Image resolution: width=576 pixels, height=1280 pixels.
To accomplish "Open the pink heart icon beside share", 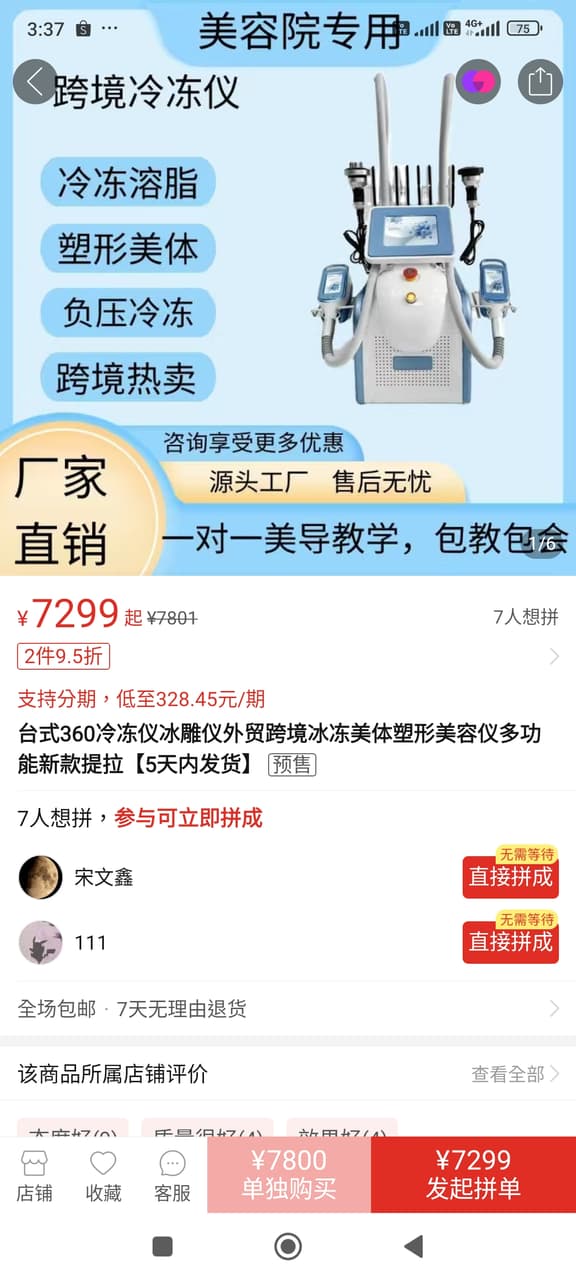I will click(478, 82).
